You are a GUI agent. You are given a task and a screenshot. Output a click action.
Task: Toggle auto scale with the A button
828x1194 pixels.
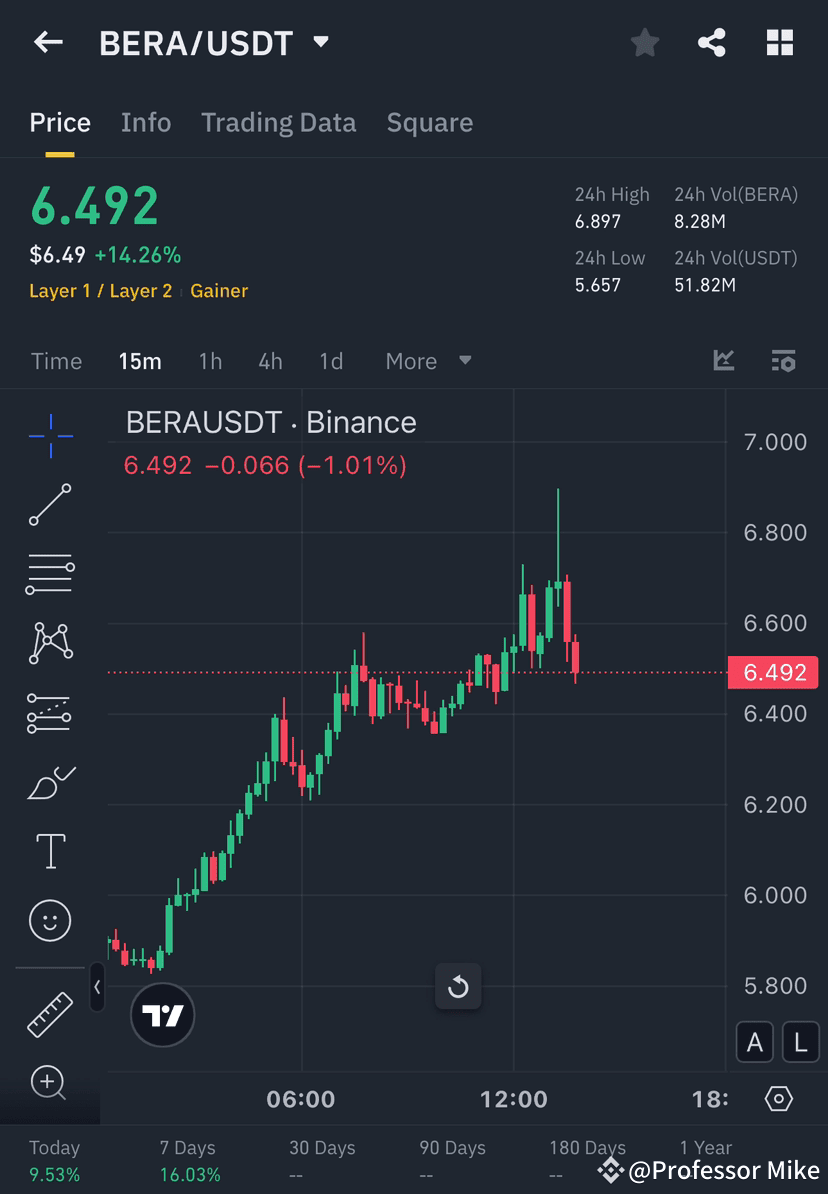(x=755, y=1042)
